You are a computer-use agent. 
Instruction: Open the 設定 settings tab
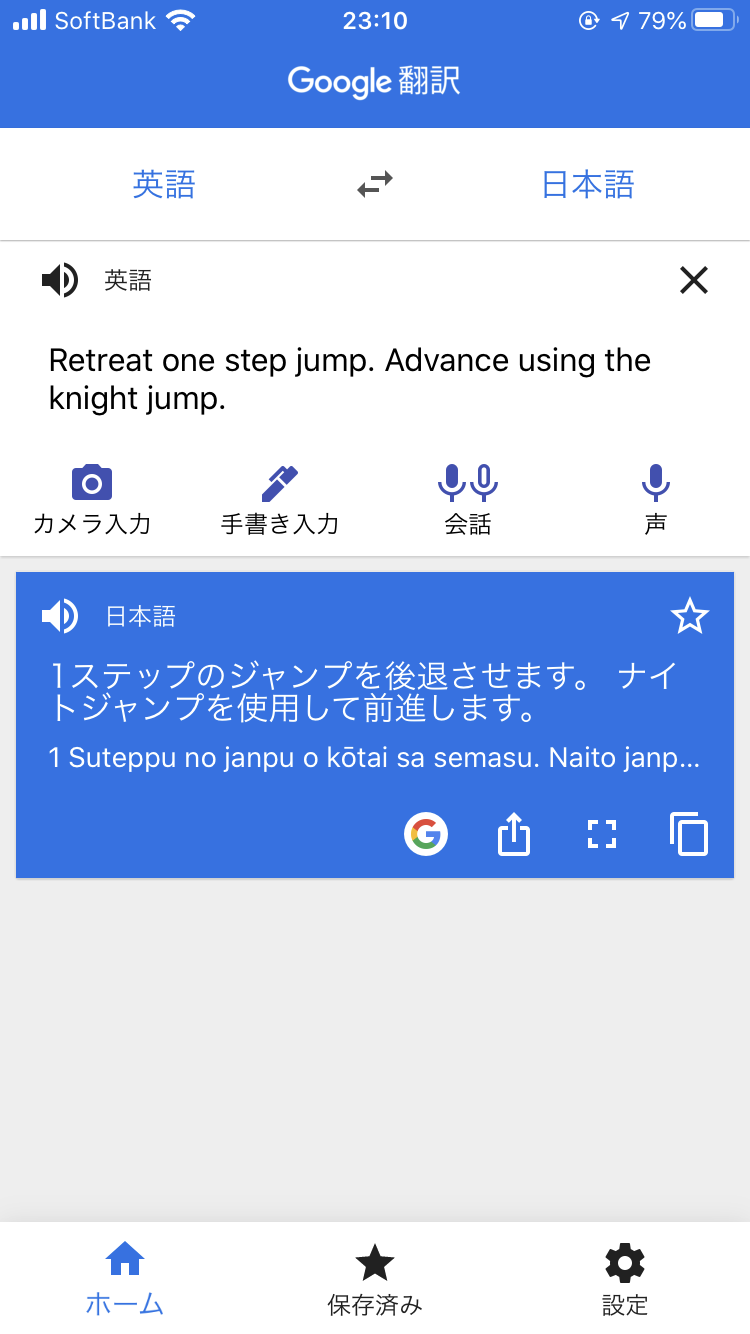625,1278
